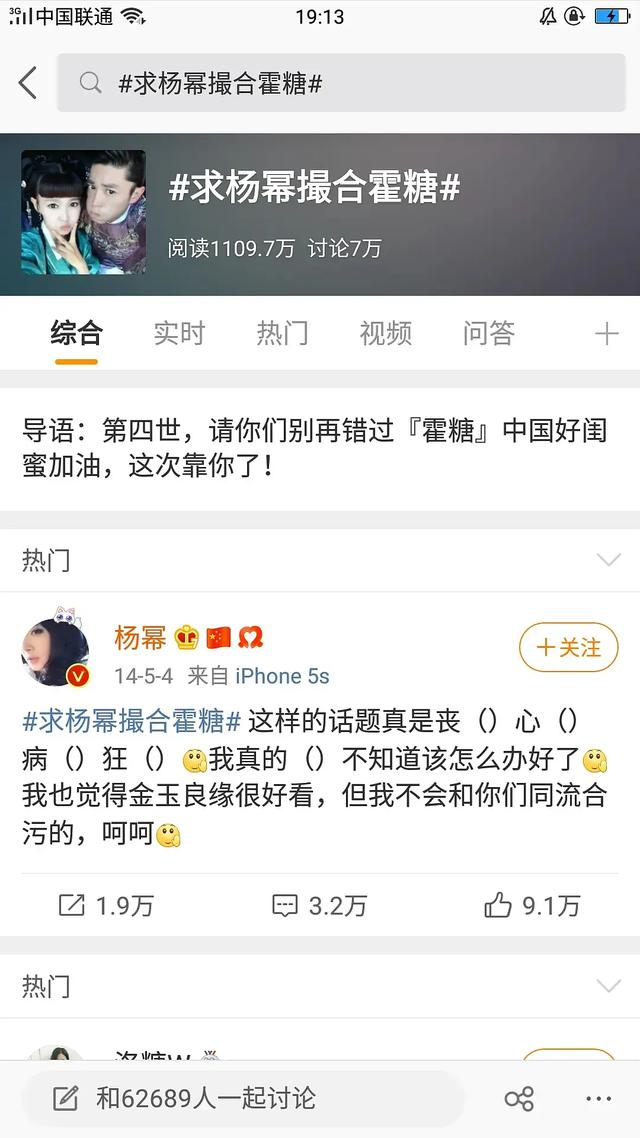Open the topic cover image in the banner
Viewport: 640px width, 1138px height.
point(83,212)
